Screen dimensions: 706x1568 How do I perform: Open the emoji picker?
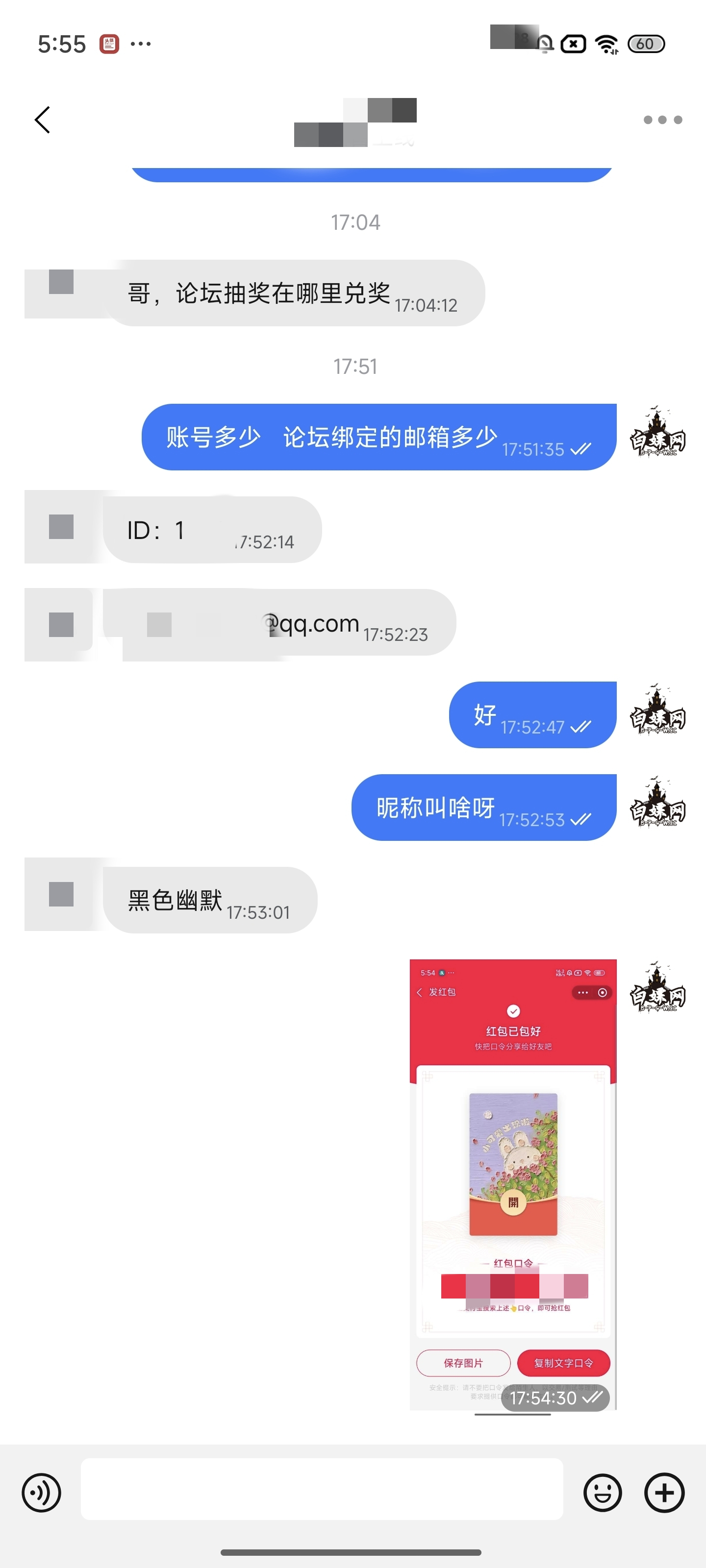[602, 1492]
